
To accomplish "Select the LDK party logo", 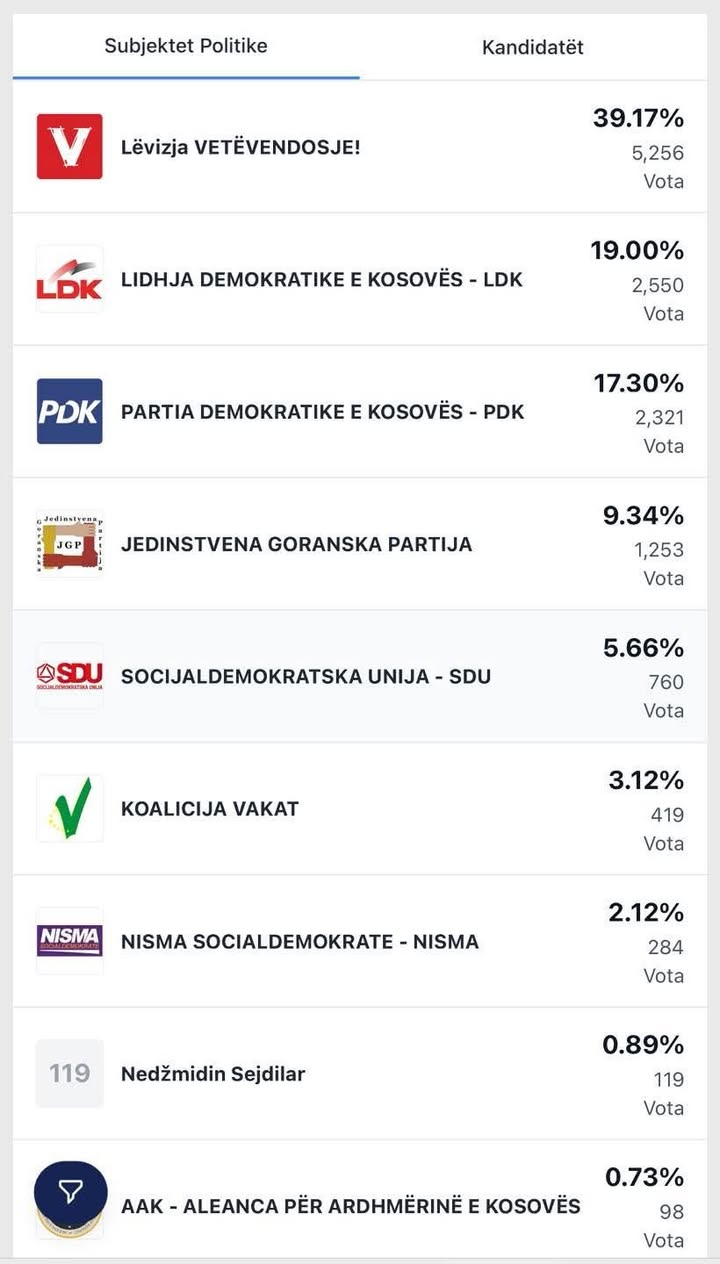I will 68,278.
